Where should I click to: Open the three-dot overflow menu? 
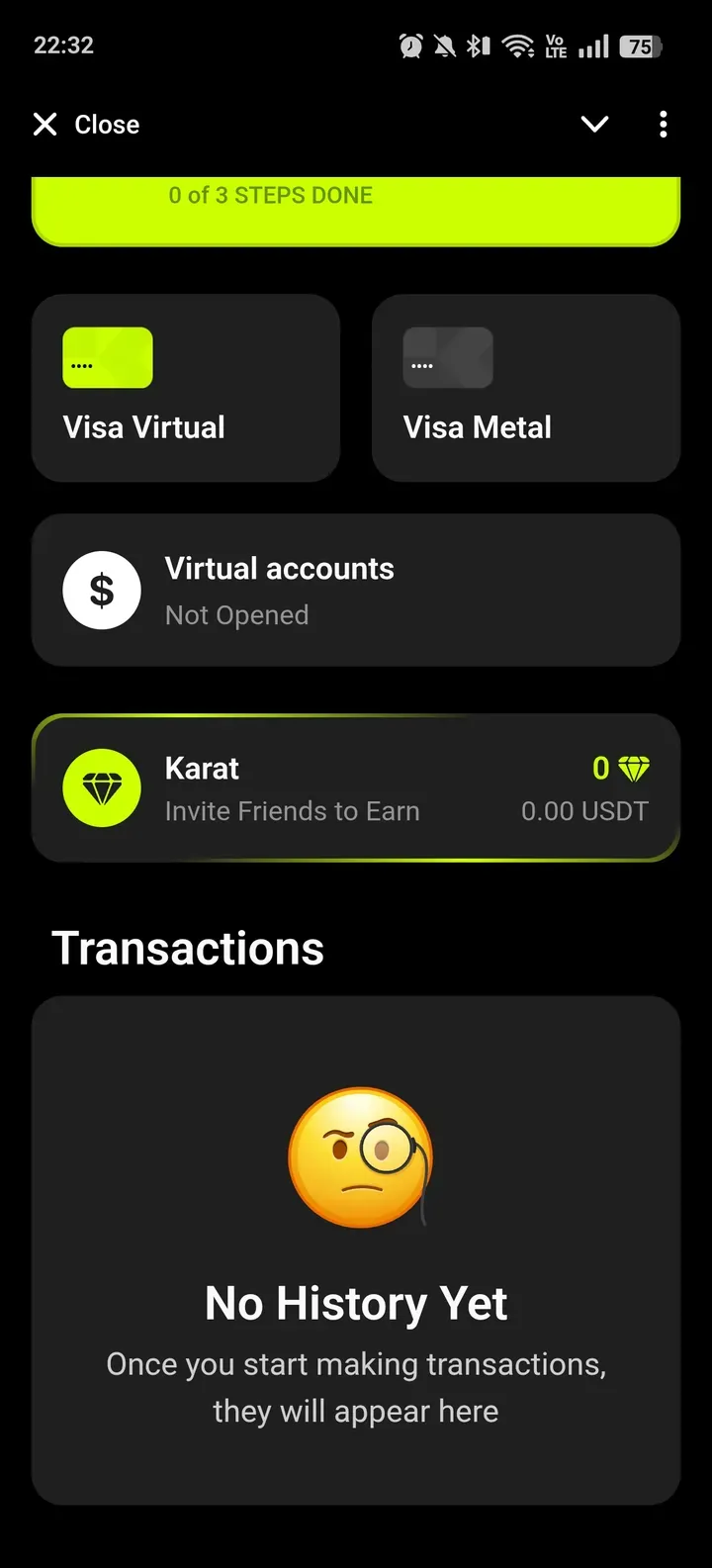click(x=663, y=124)
